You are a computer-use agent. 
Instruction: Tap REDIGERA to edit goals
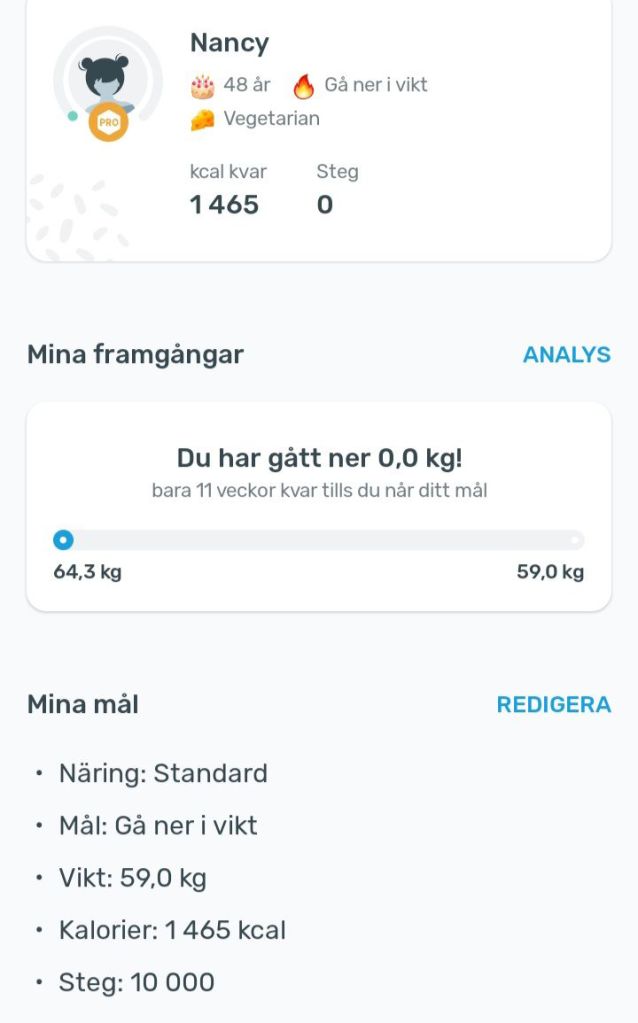click(553, 705)
